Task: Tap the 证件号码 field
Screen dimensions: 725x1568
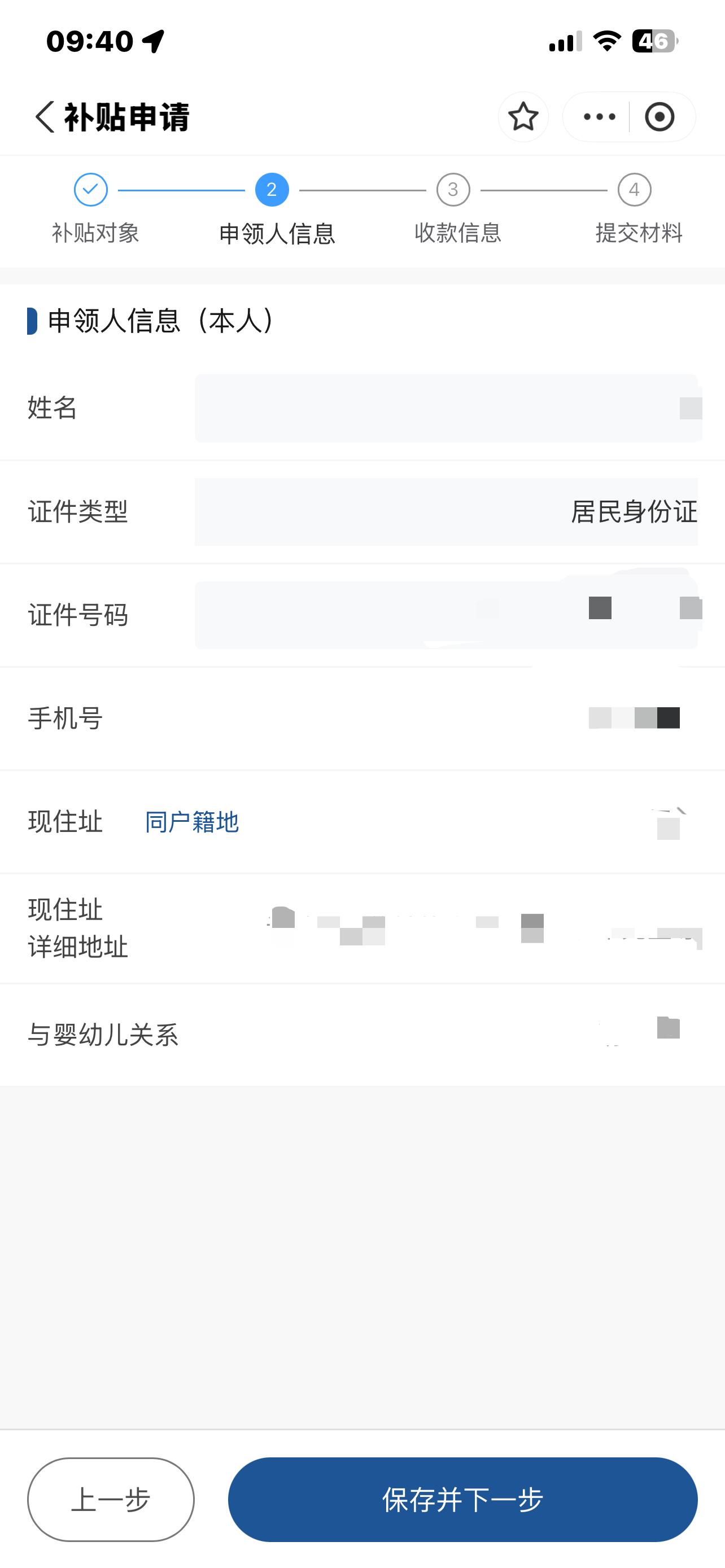Action: tap(448, 614)
